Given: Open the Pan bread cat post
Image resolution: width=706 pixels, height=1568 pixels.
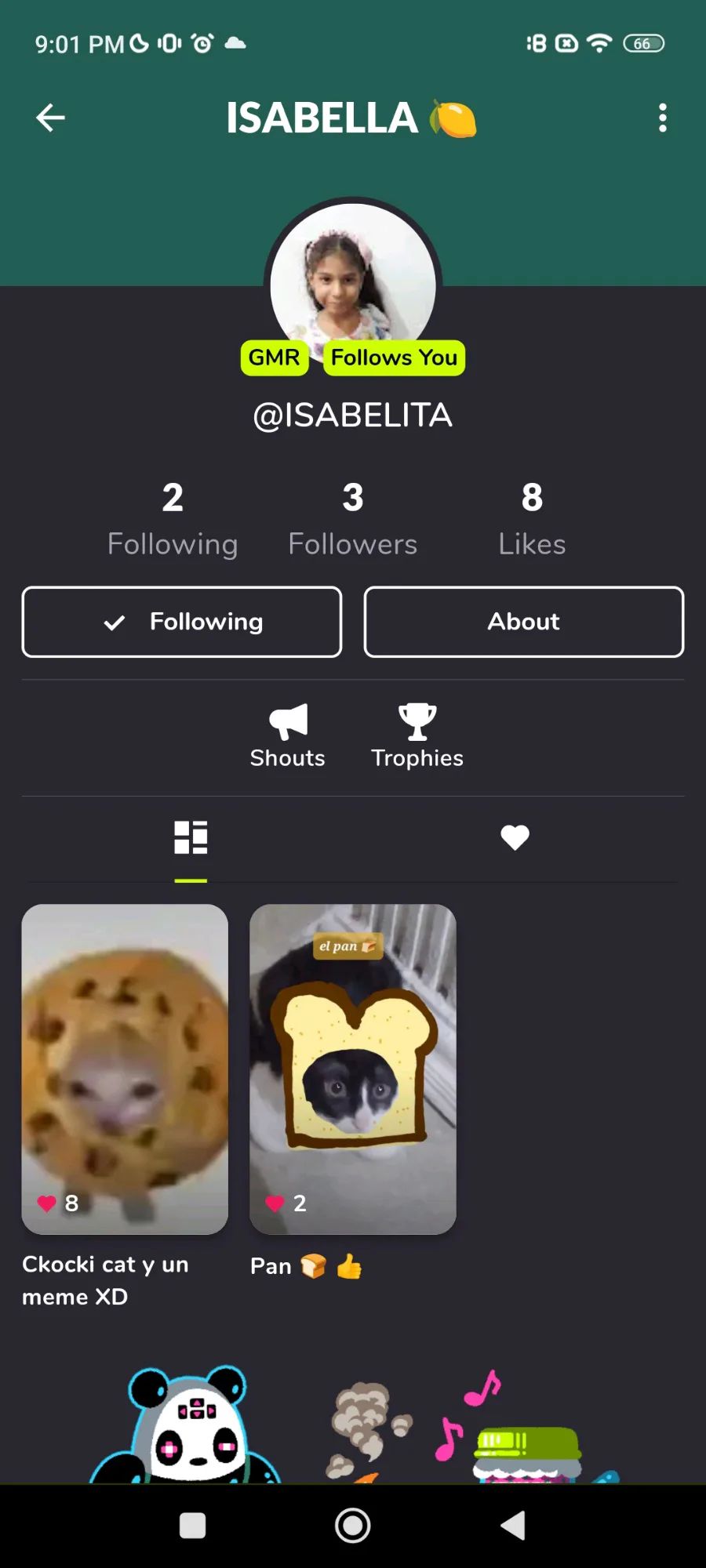Looking at the screenshot, I should (x=353, y=1069).
